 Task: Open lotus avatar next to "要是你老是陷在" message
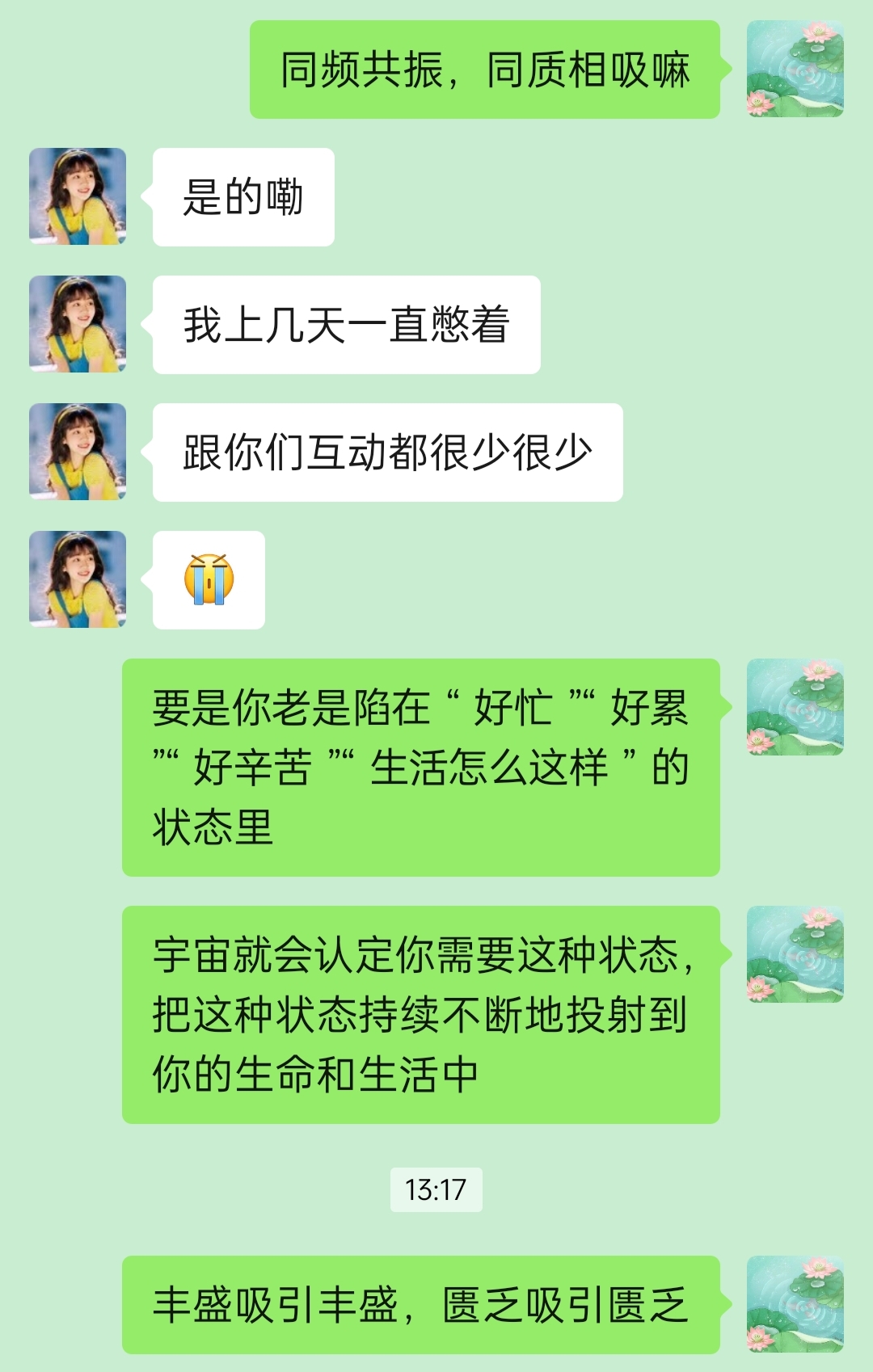pos(795,707)
